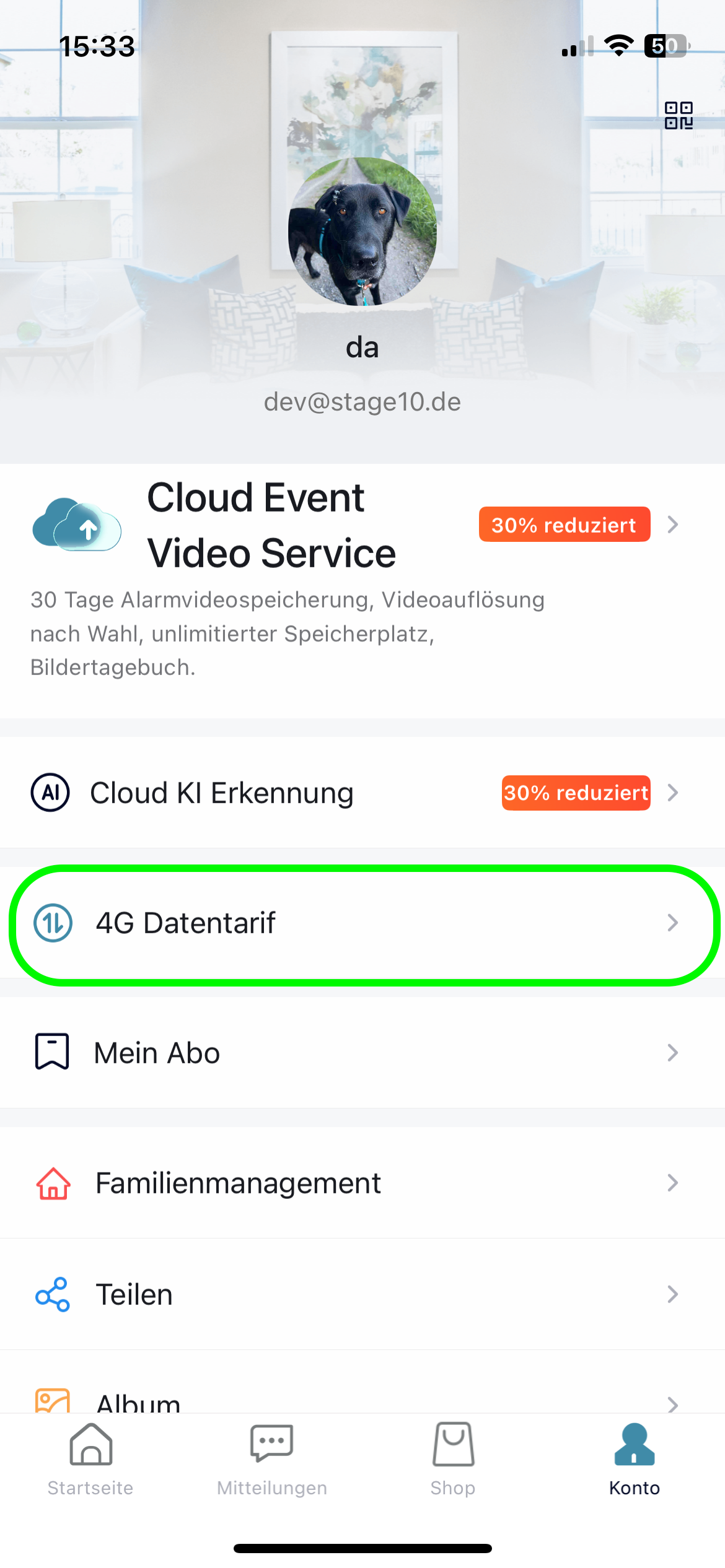Viewport: 725px width, 1568px height.
Task: Go to Mein Abo
Action: click(362, 1053)
